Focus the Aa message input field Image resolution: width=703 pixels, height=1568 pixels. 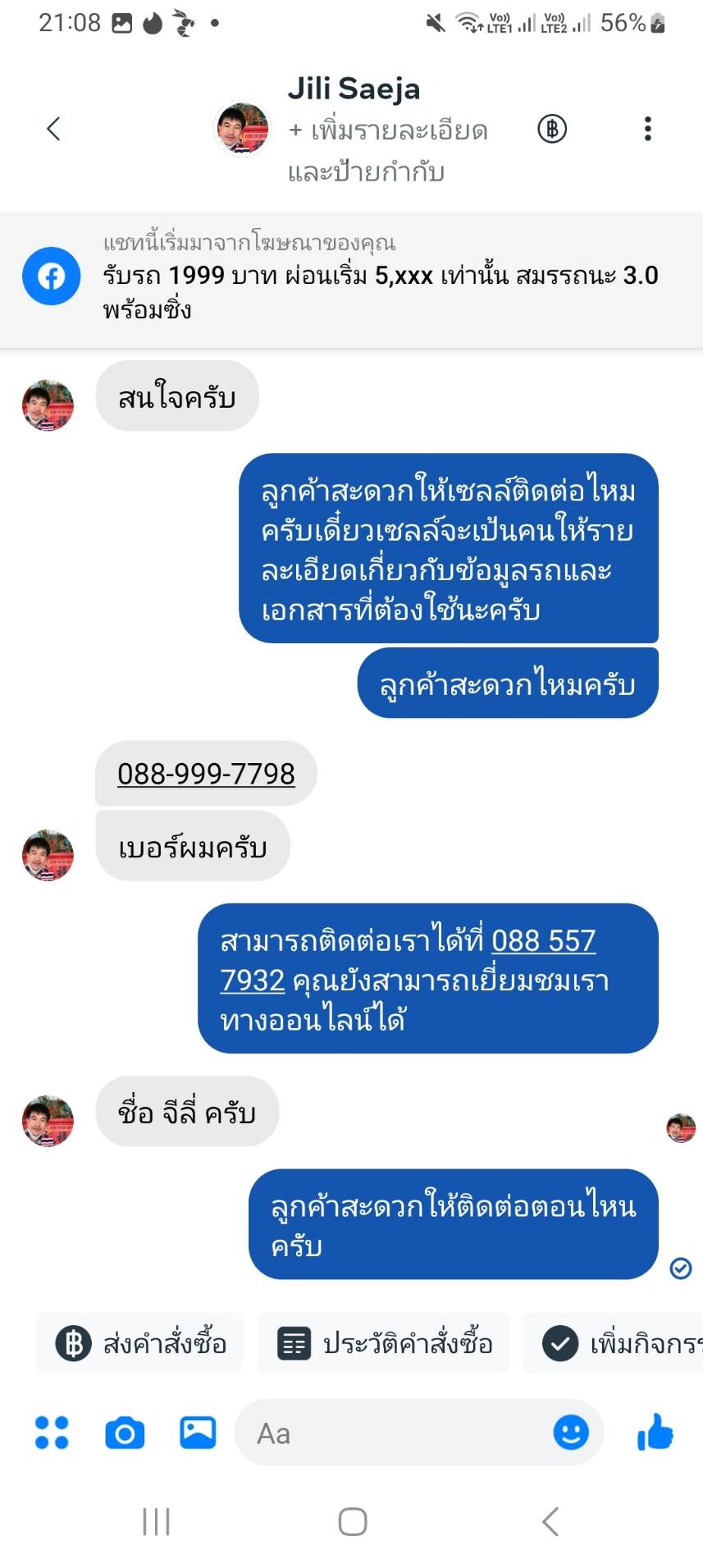(x=394, y=1433)
